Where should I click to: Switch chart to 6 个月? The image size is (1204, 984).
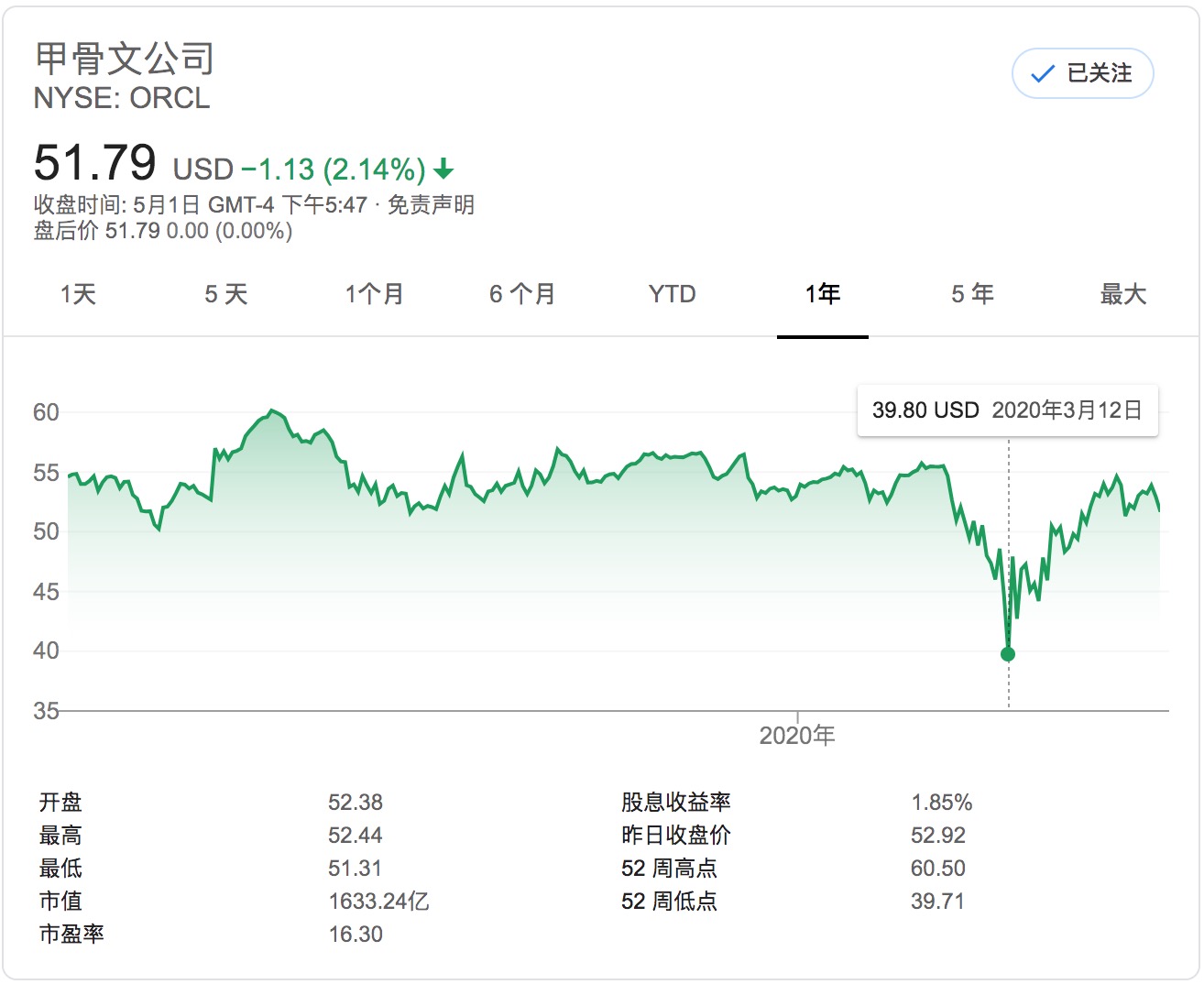(x=522, y=294)
